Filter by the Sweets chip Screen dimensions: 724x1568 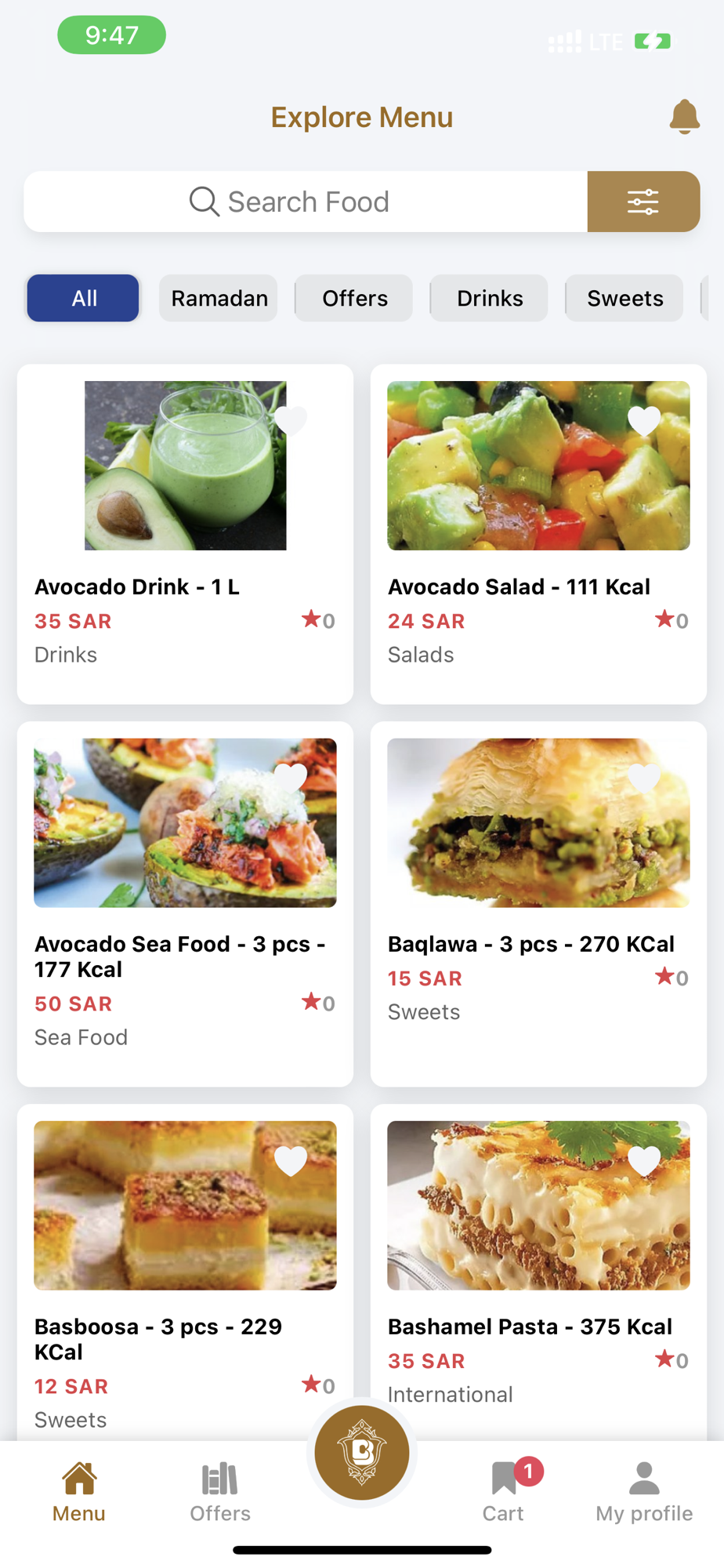tap(624, 298)
